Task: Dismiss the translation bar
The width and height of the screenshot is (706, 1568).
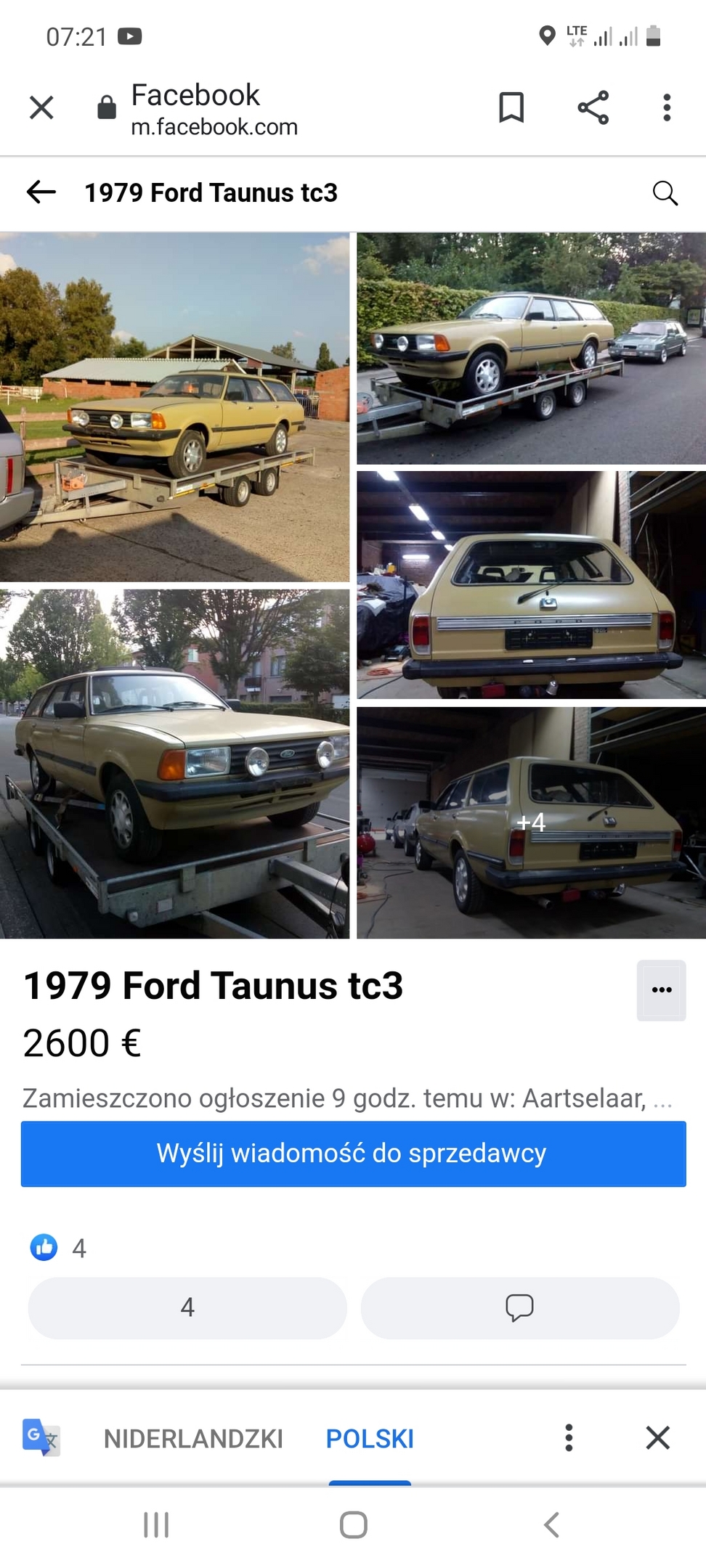Action: pyautogui.click(x=658, y=1438)
